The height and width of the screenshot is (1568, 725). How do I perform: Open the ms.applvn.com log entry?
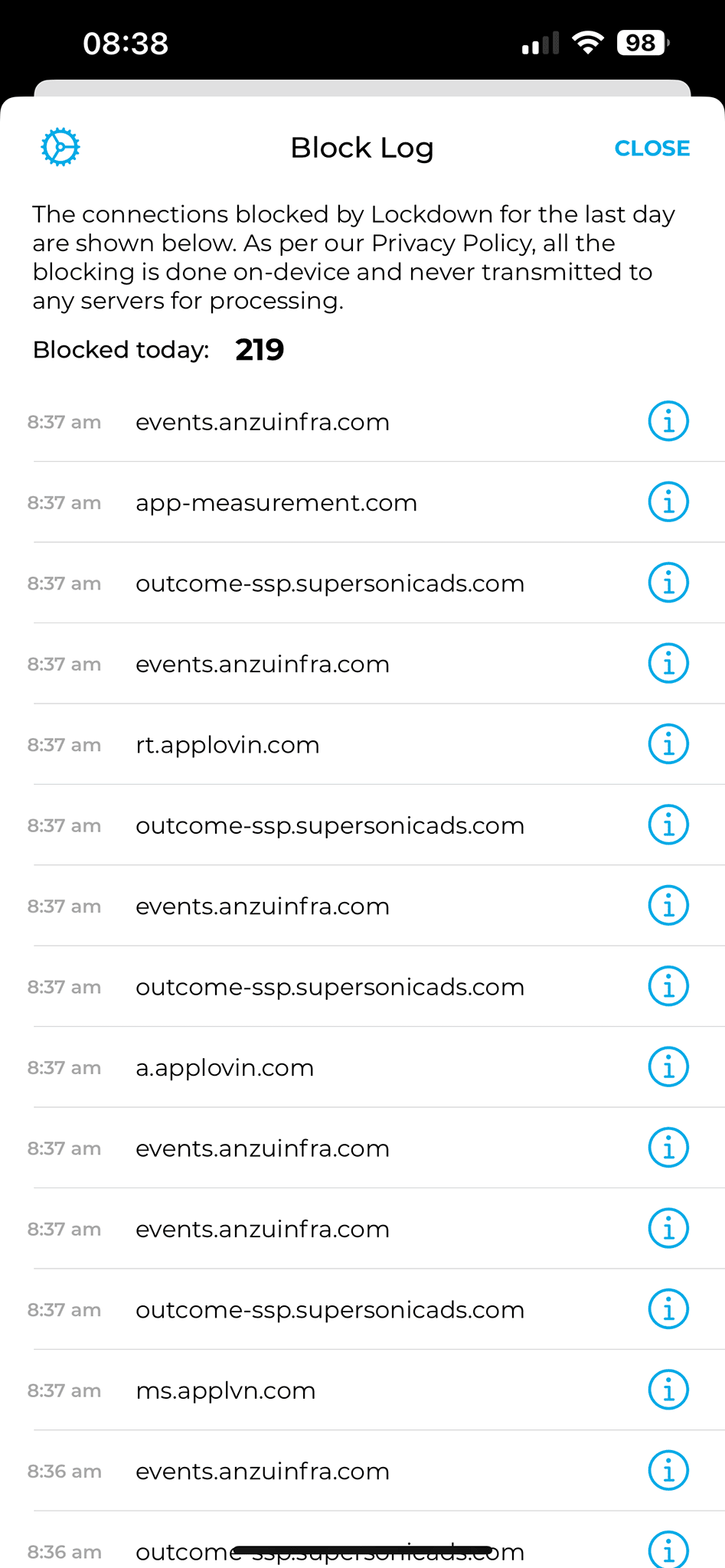pyautogui.click(x=362, y=1390)
